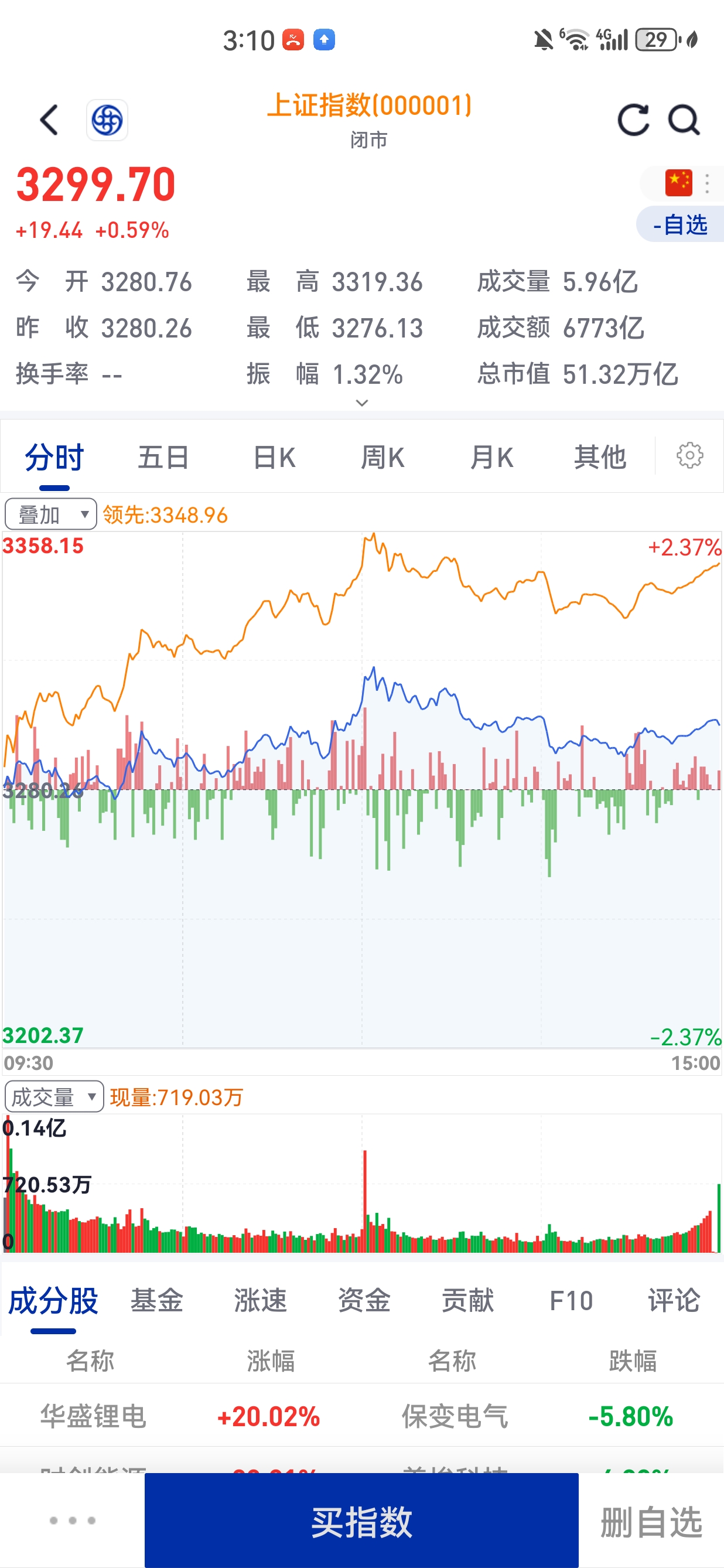Open the three-dot more options icon

click(x=708, y=183)
